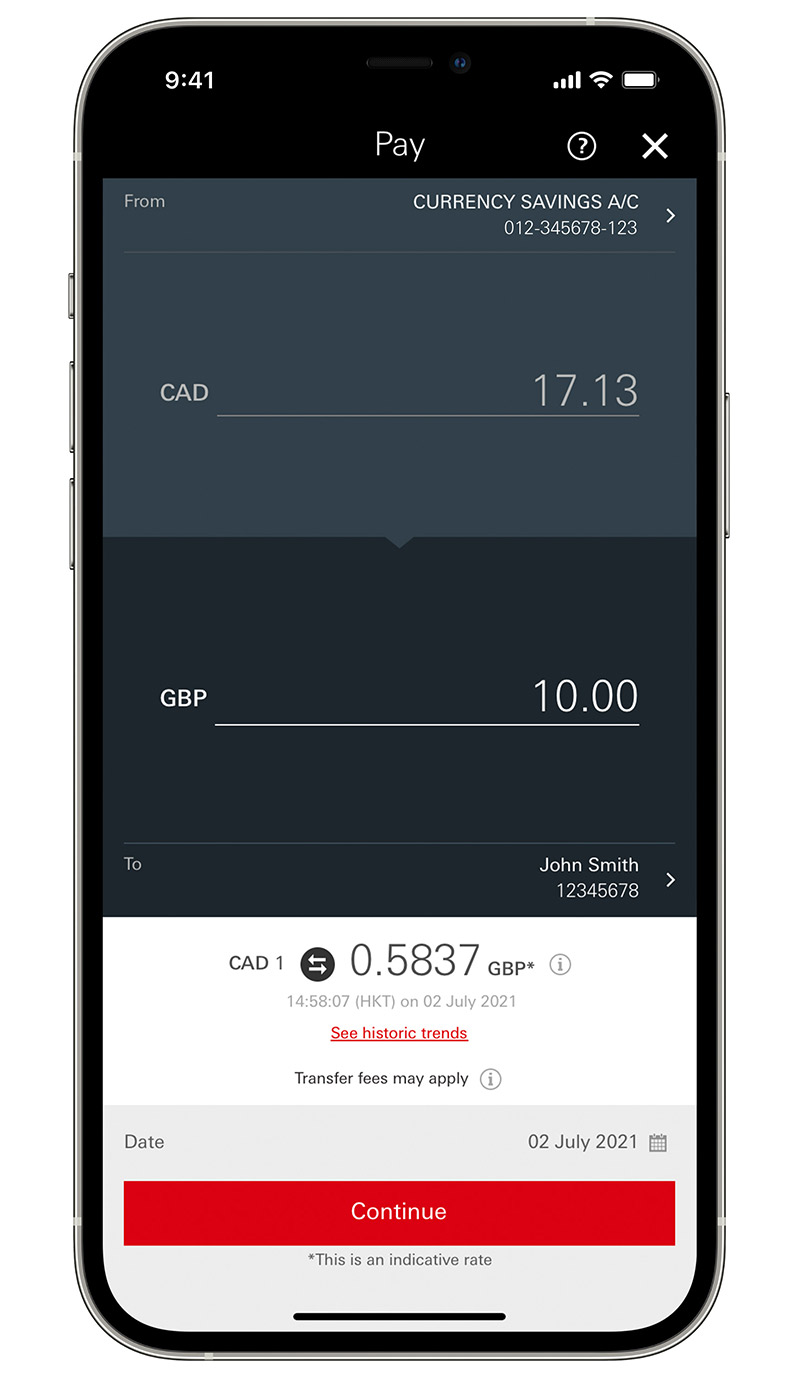Swap the exchange rate direction
This screenshot has width=800, height=1378.
point(317,964)
